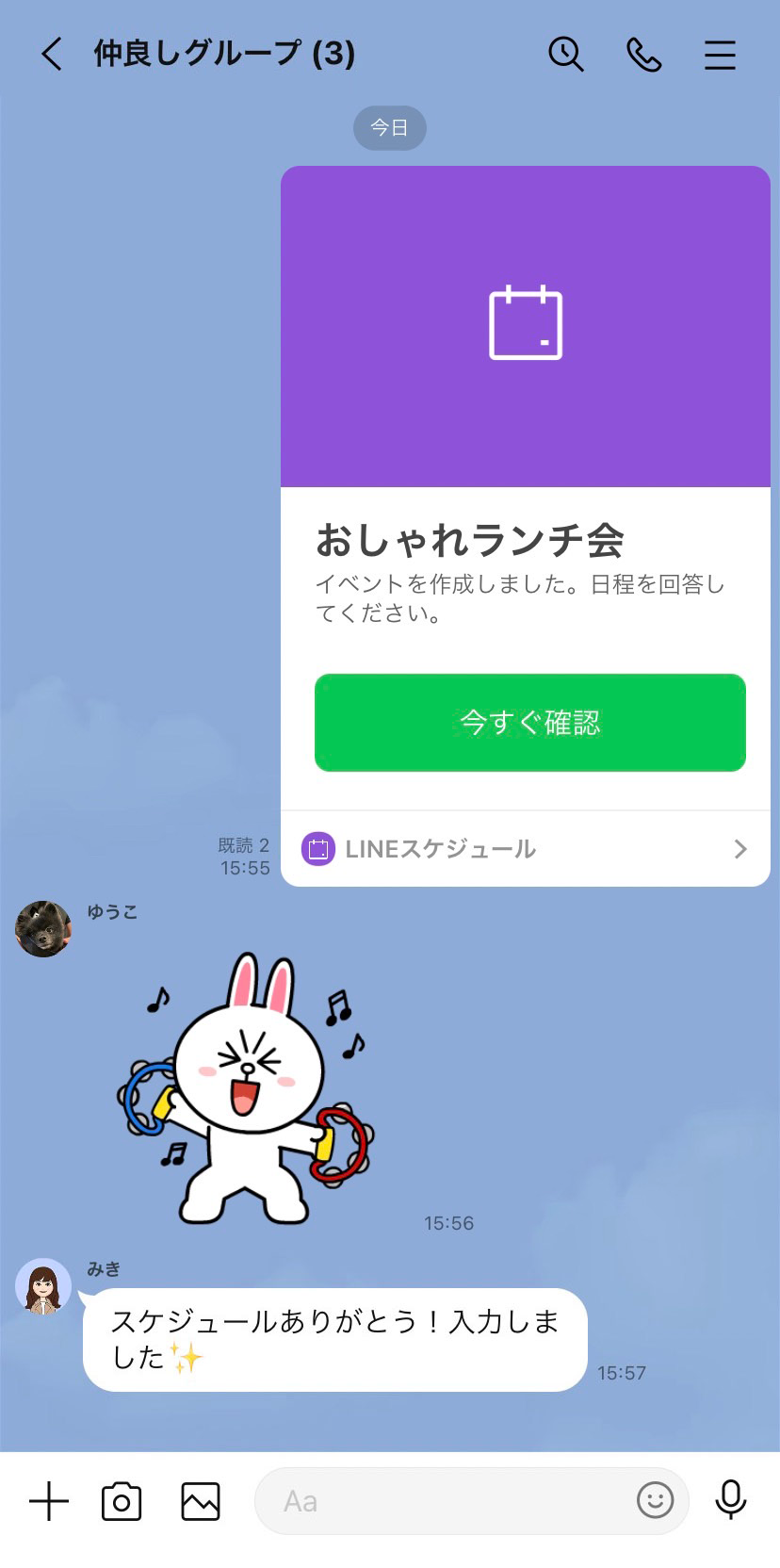
Task: View みき's profile picture
Action: tap(43, 1286)
